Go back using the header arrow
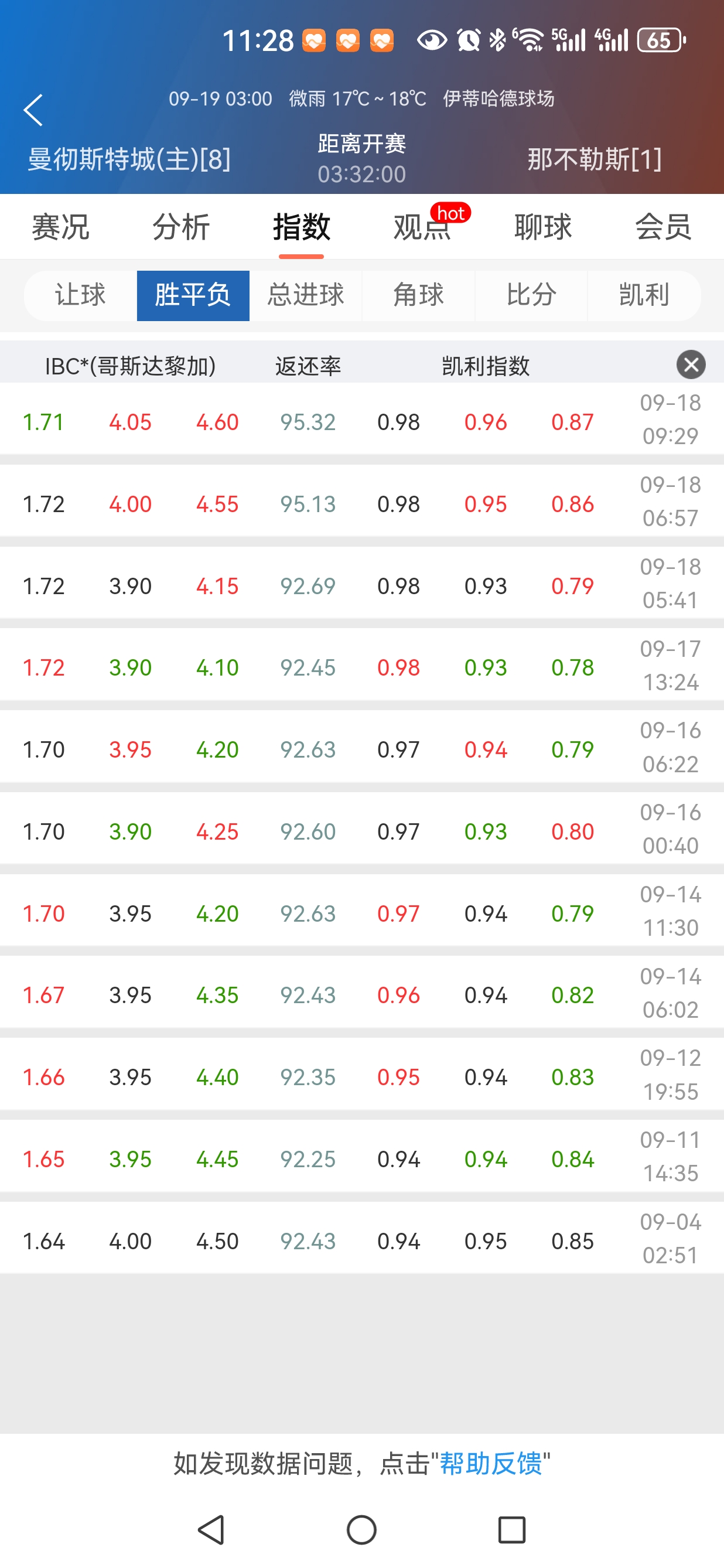 coord(33,110)
